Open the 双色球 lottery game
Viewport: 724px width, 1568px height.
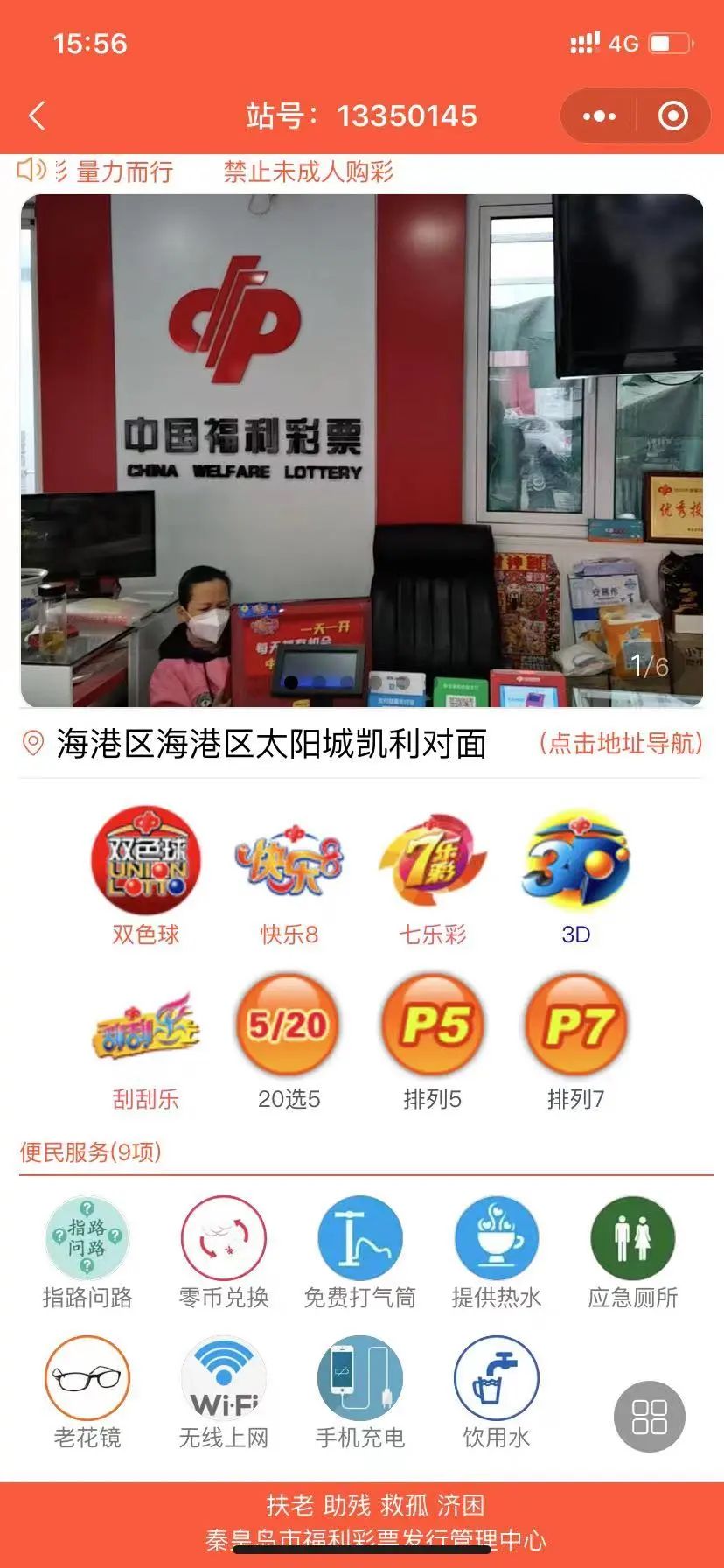click(145, 861)
